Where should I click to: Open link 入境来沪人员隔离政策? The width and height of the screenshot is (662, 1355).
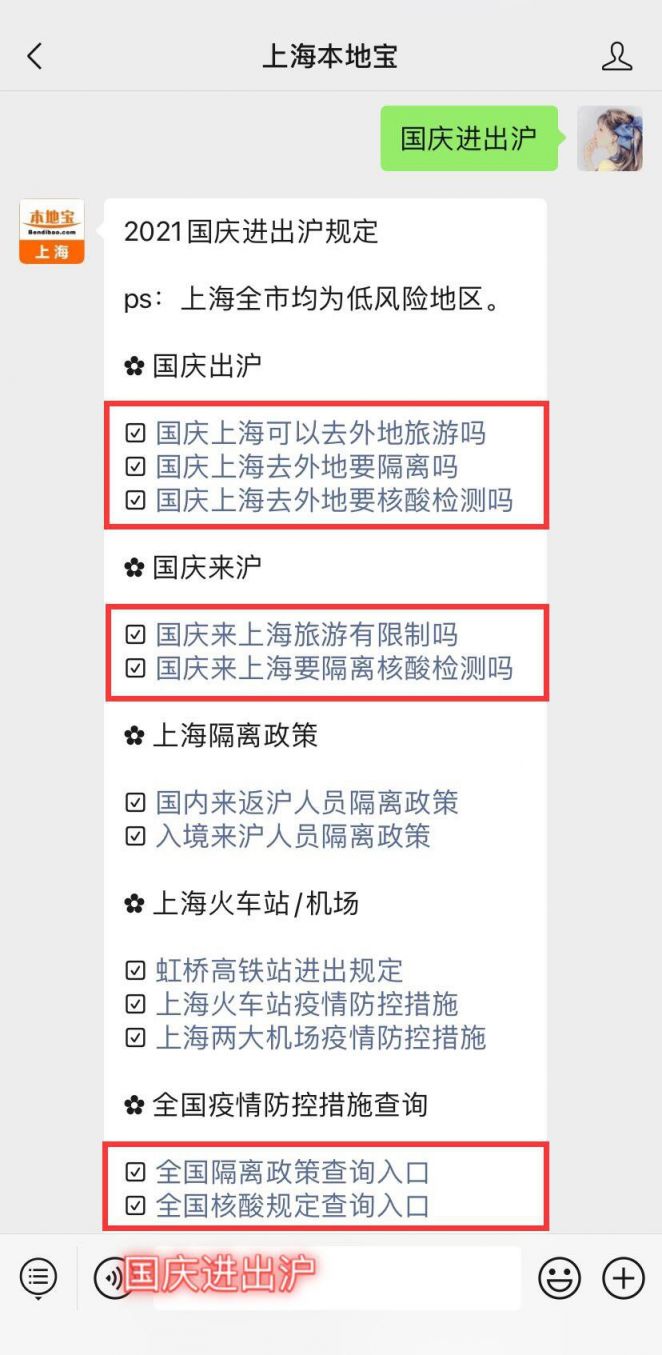pyautogui.click(x=292, y=835)
